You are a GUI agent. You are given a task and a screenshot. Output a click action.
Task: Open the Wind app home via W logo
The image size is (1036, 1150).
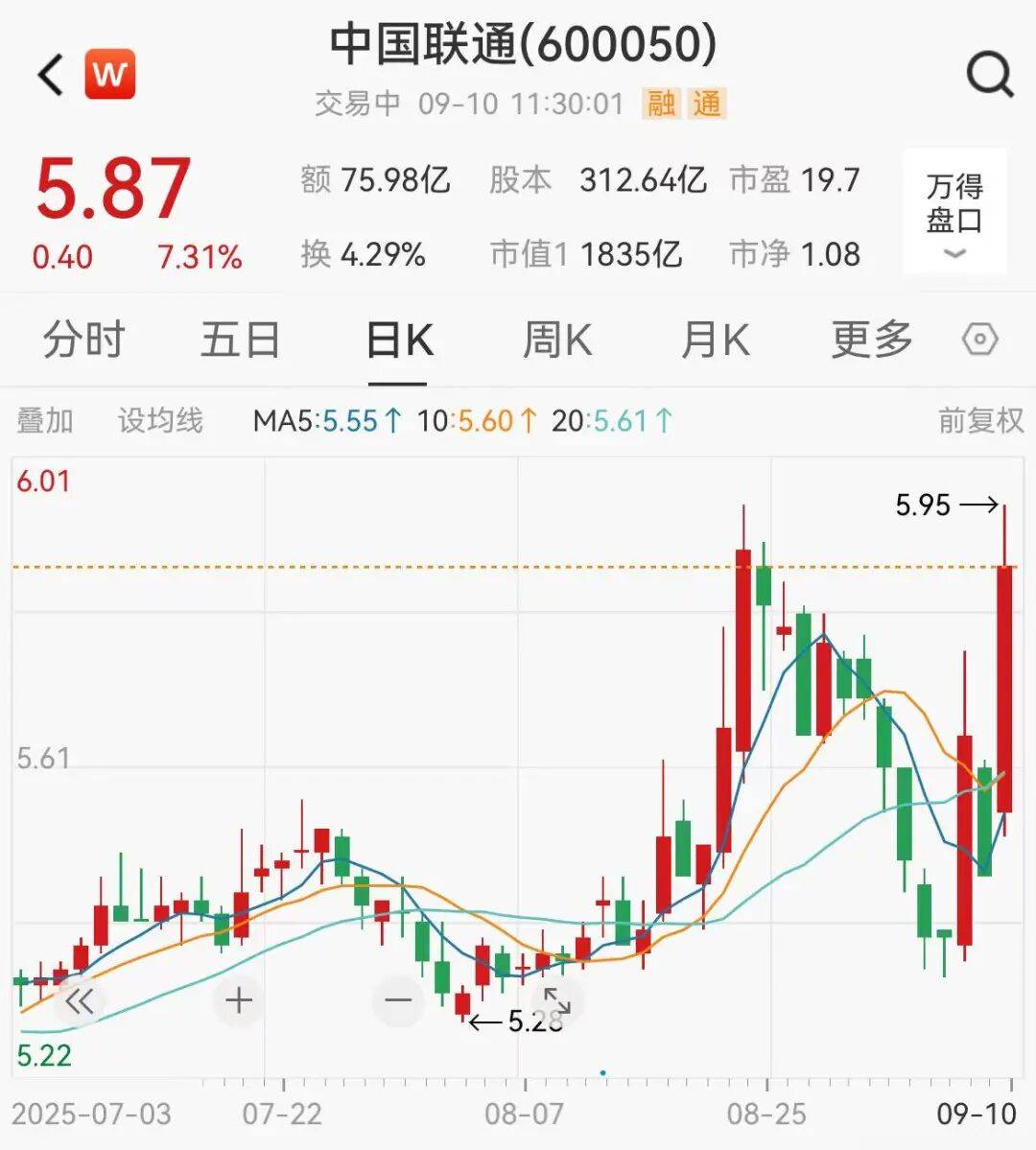point(108,75)
